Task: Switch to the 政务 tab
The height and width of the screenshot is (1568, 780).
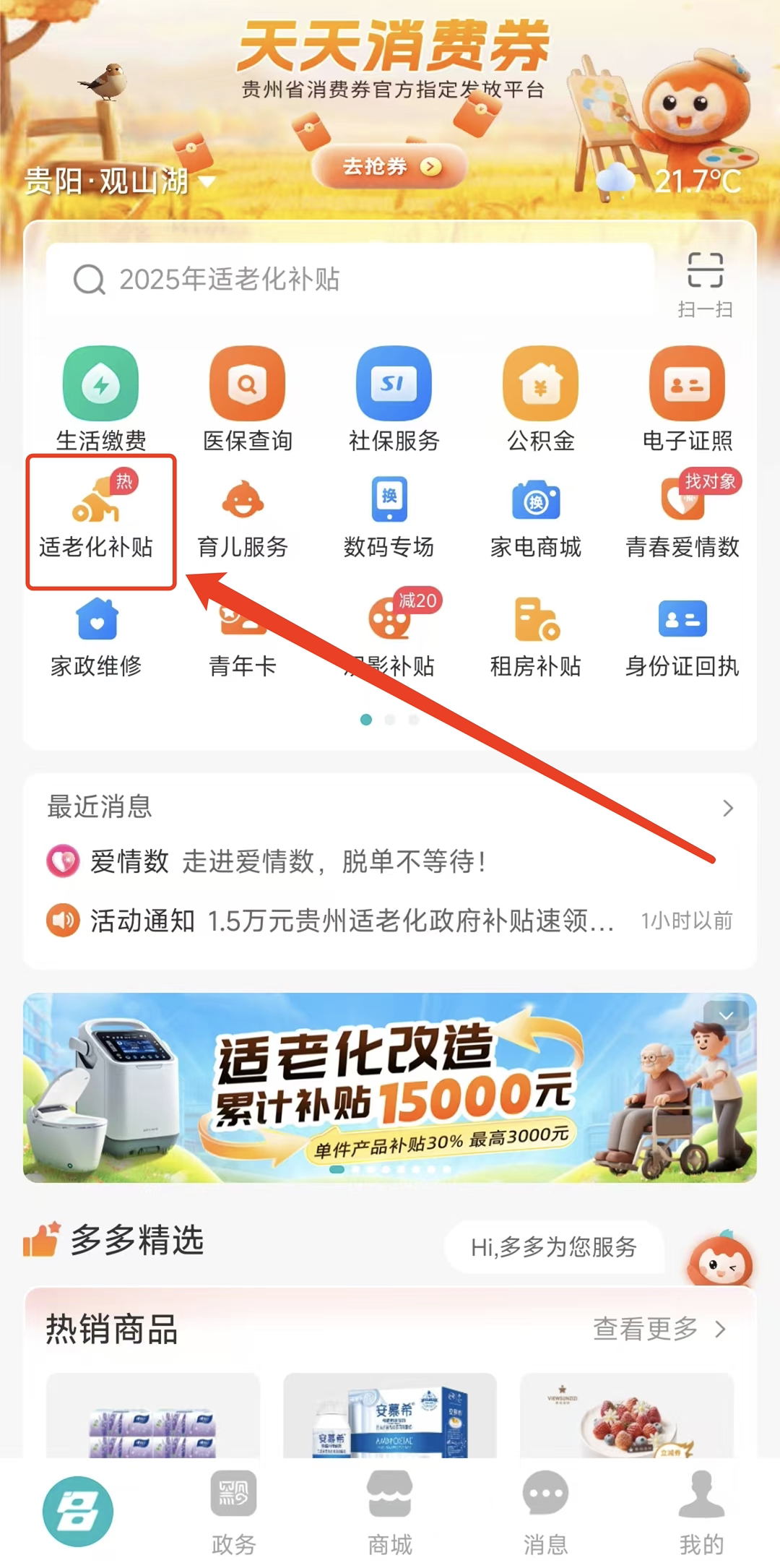Action: 234,1512
